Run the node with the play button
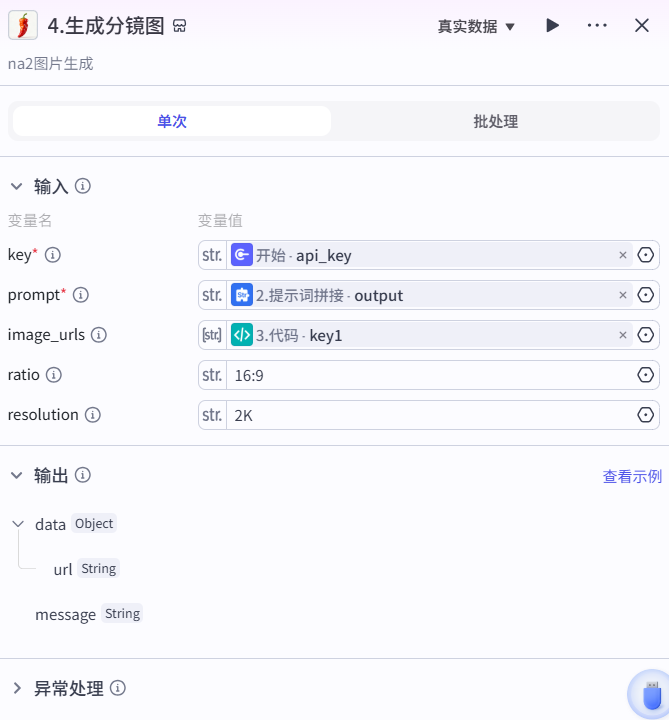This screenshot has height=720, width=669. [x=552, y=25]
